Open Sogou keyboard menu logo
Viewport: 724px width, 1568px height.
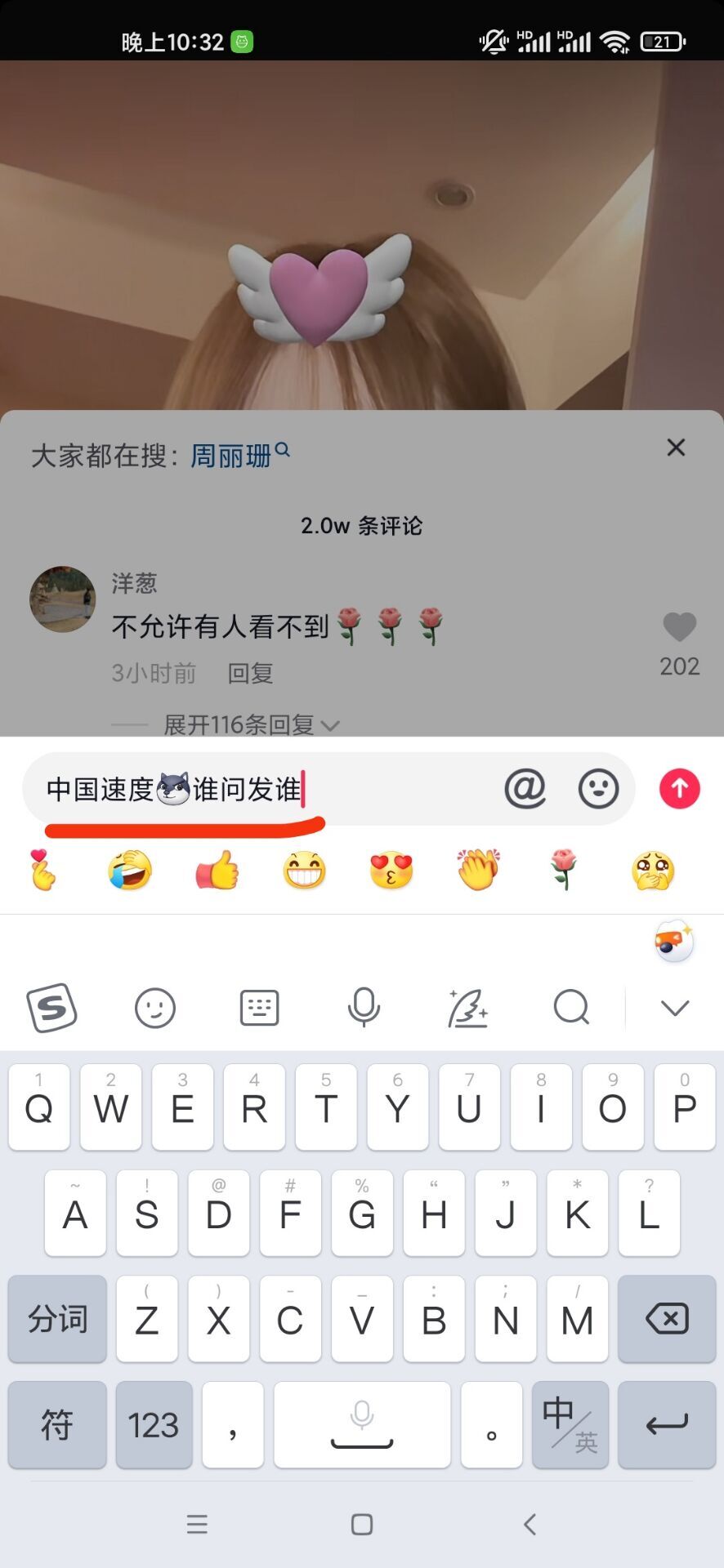click(52, 1008)
